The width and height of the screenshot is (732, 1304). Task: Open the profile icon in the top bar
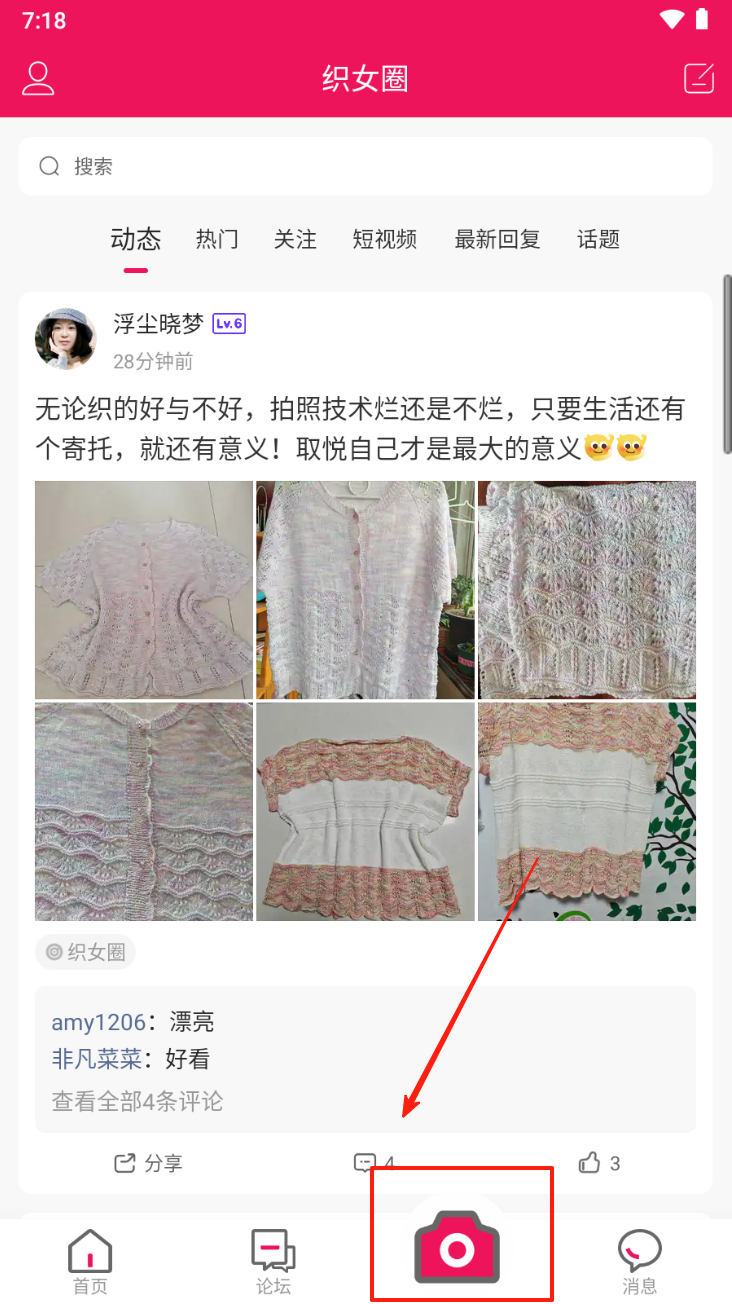(38, 78)
